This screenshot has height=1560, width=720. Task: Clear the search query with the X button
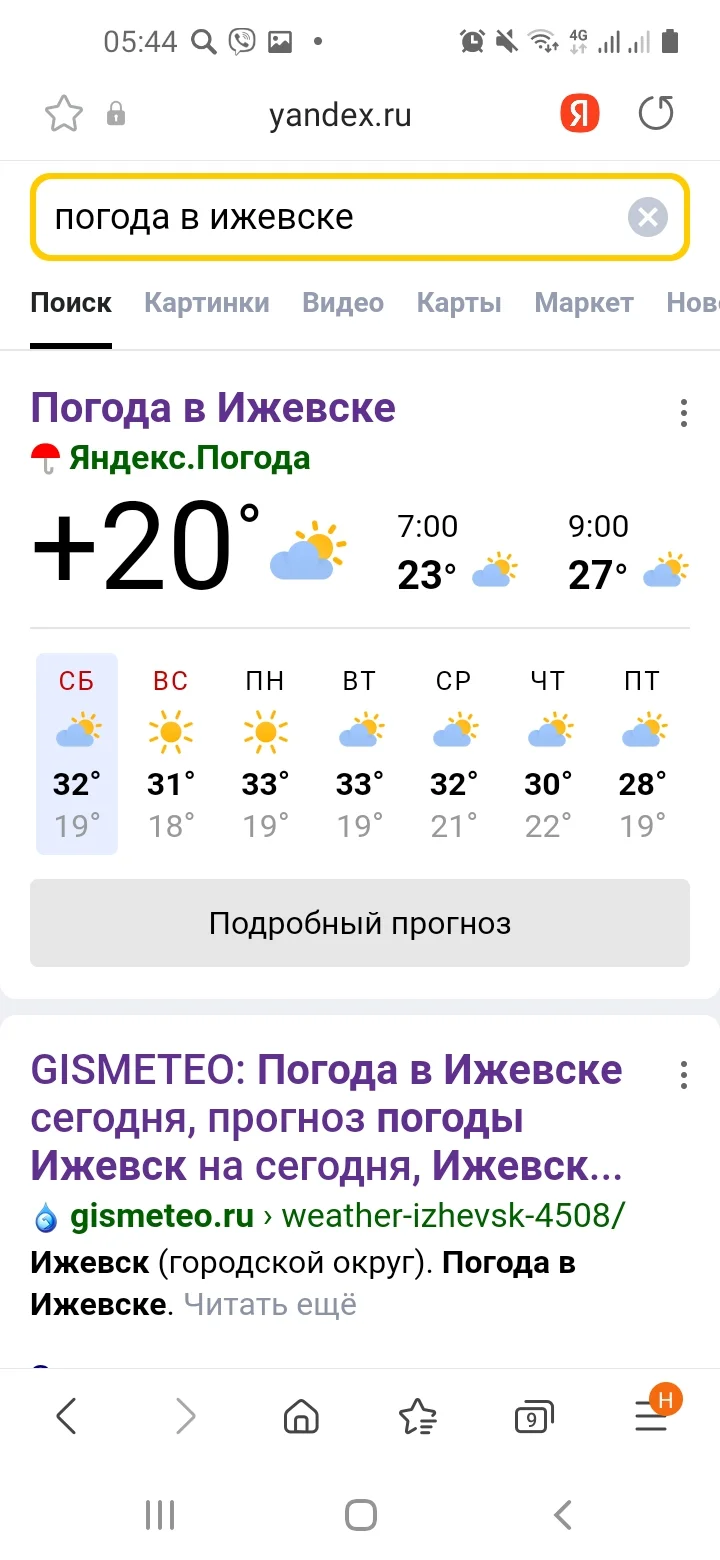pyautogui.click(x=647, y=216)
